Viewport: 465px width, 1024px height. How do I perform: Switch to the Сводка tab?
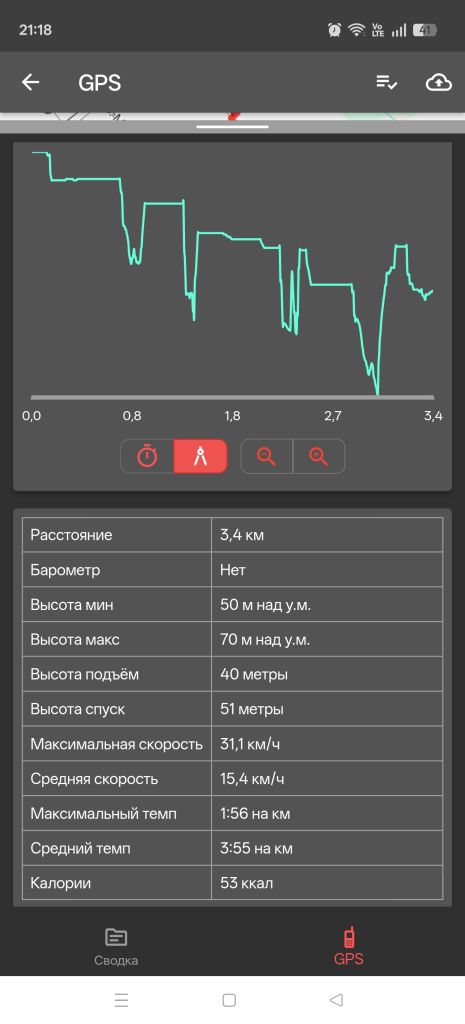(116, 947)
